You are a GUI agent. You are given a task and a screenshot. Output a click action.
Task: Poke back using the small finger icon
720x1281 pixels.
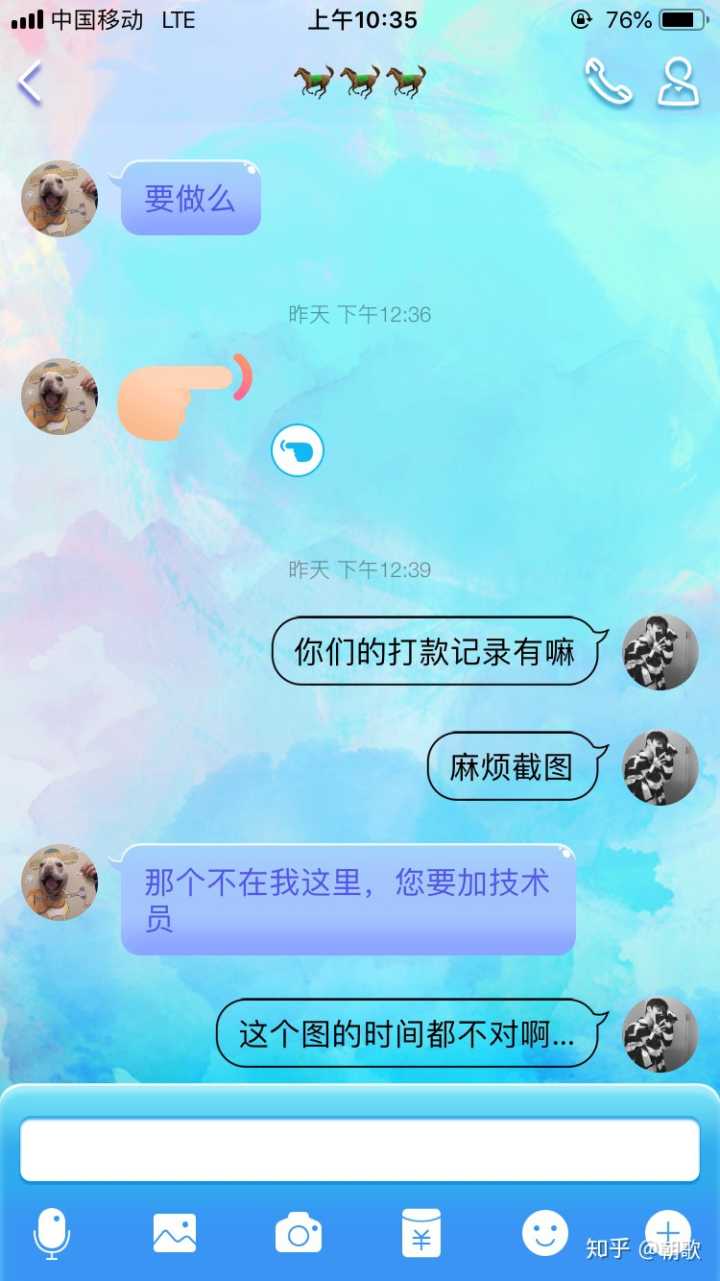pyautogui.click(x=298, y=450)
